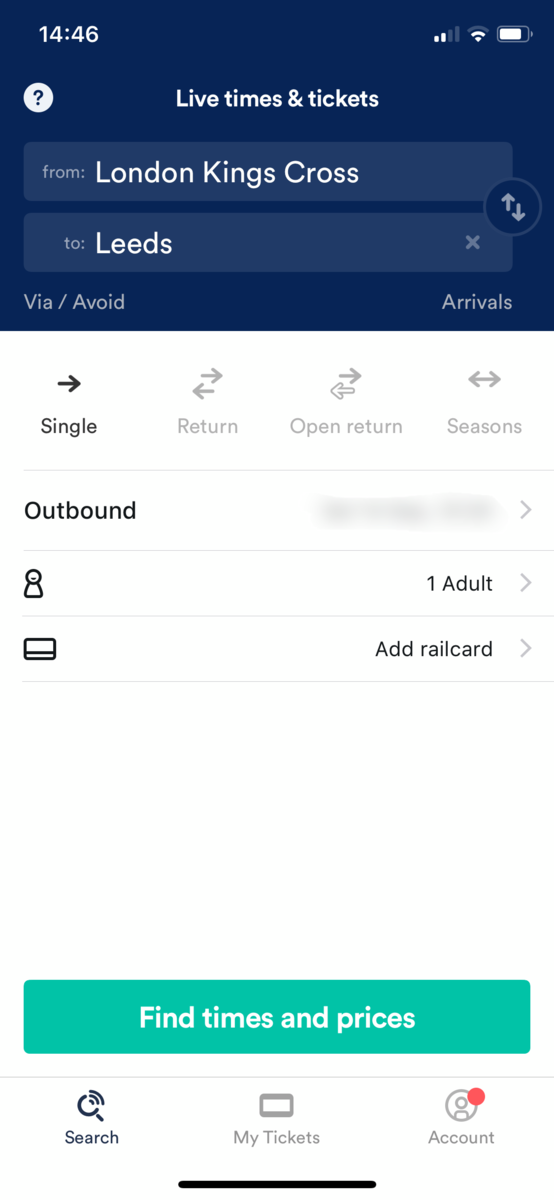Open the help question mark icon
This screenshot has width=554, height=1200.
[38, 98]
